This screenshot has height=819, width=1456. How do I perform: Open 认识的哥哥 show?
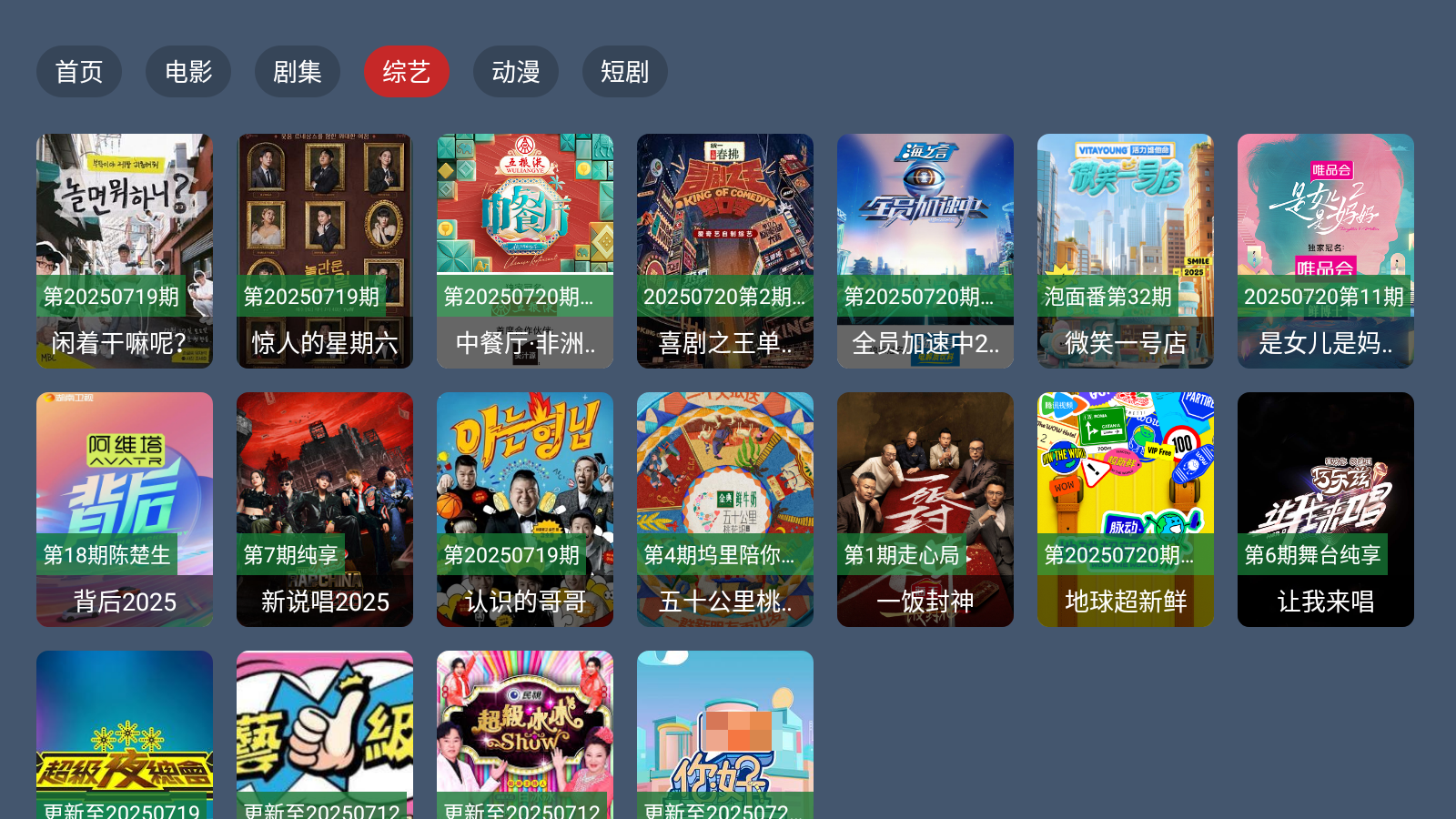coord(525,509)
